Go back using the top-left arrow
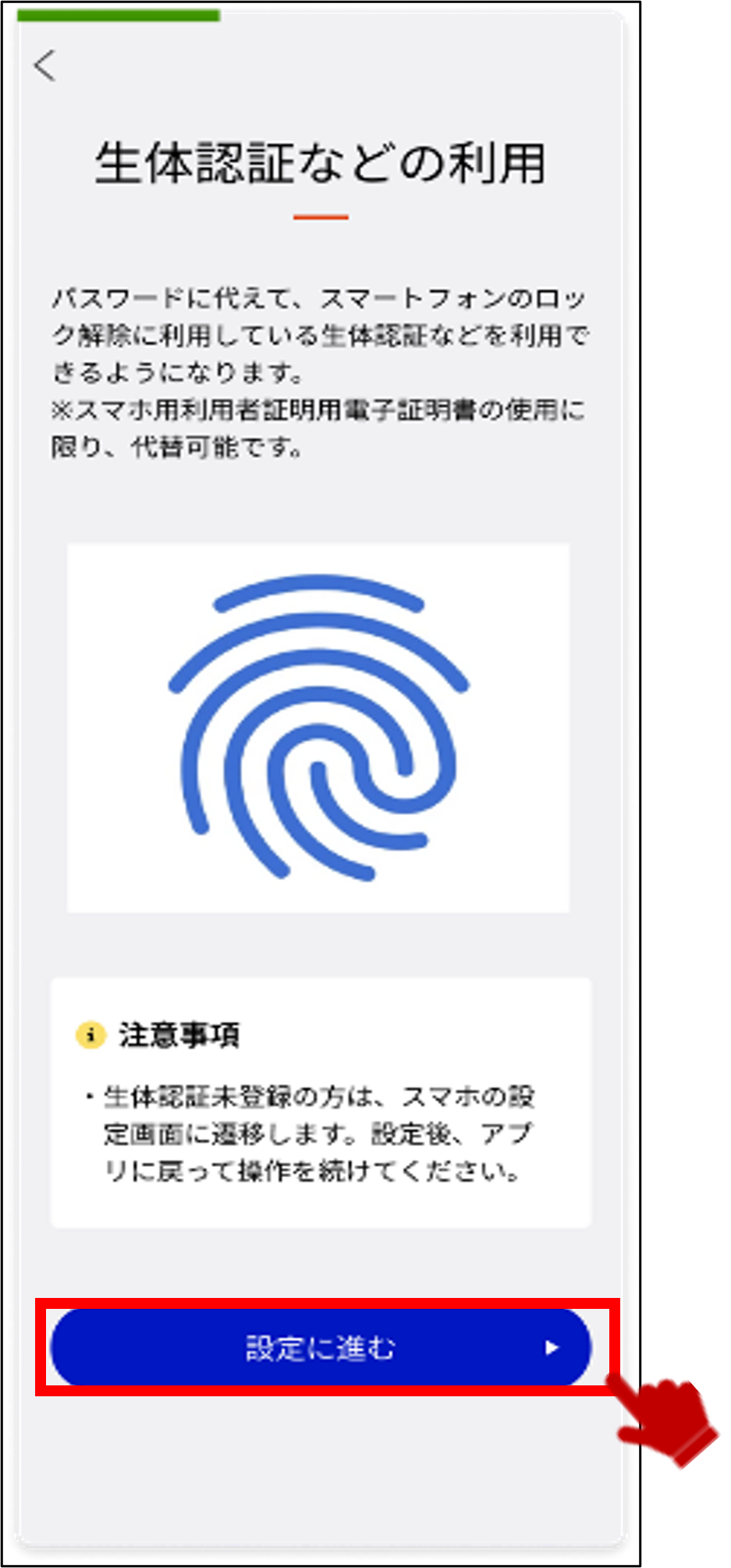Viewport: 731px width, 1568px height. pos(45,66)
